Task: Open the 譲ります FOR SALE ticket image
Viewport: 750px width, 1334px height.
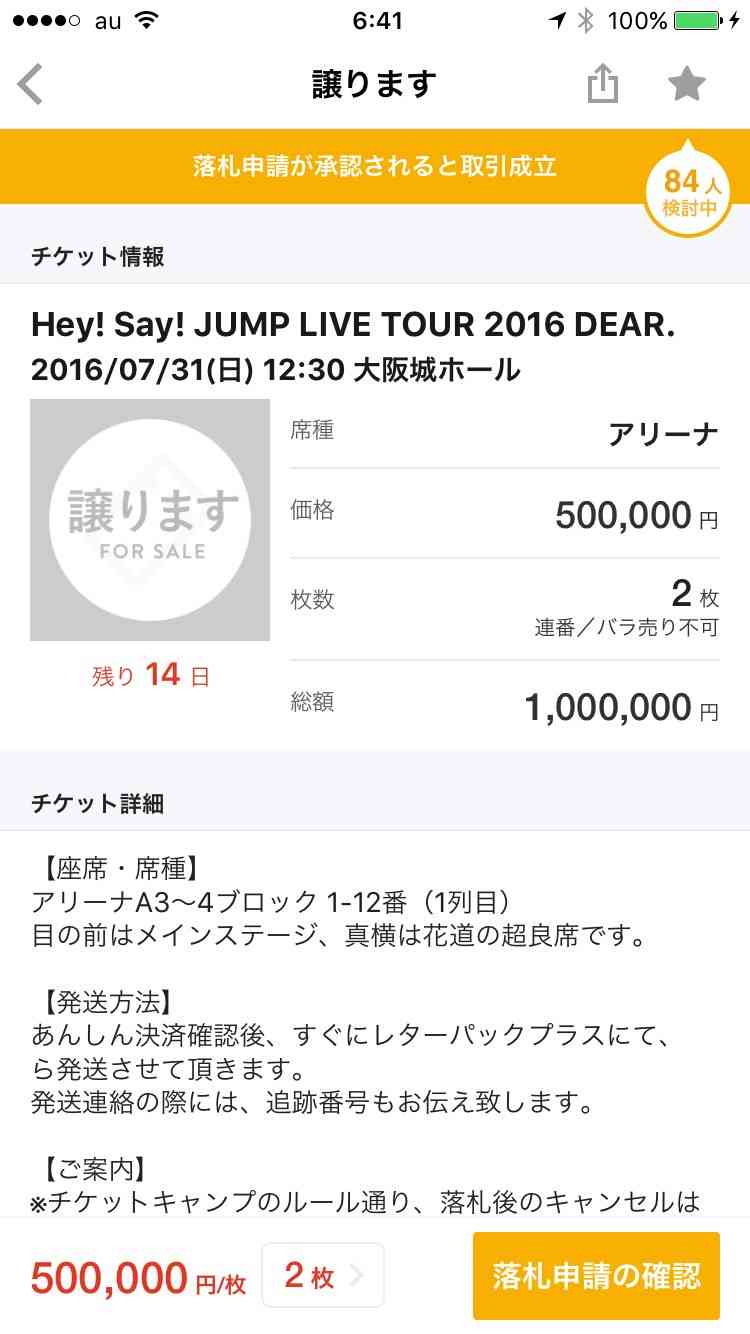Action: tap(150, 520)
